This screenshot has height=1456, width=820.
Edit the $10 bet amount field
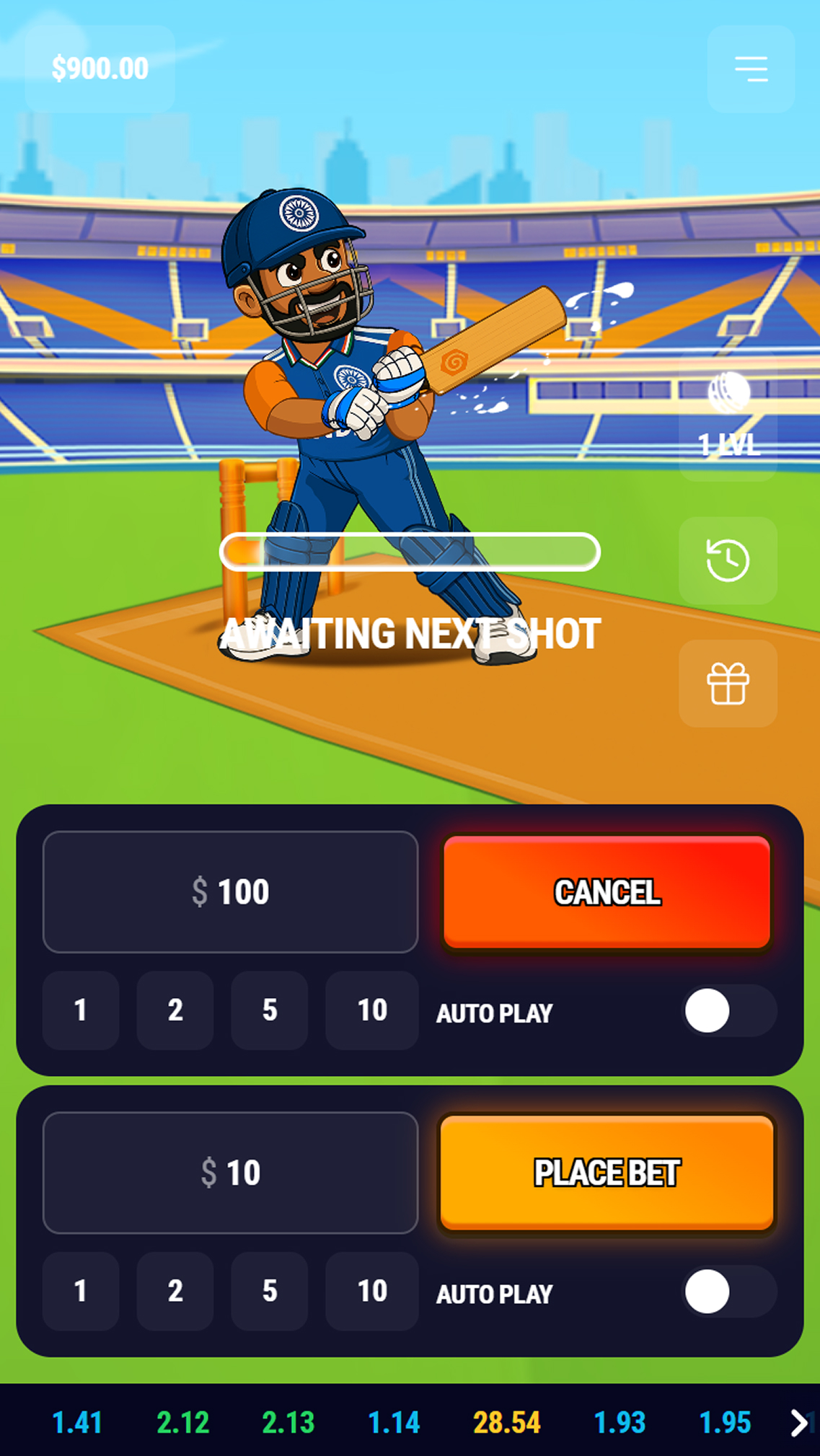pyautogui.click(x=230, y=1173)
